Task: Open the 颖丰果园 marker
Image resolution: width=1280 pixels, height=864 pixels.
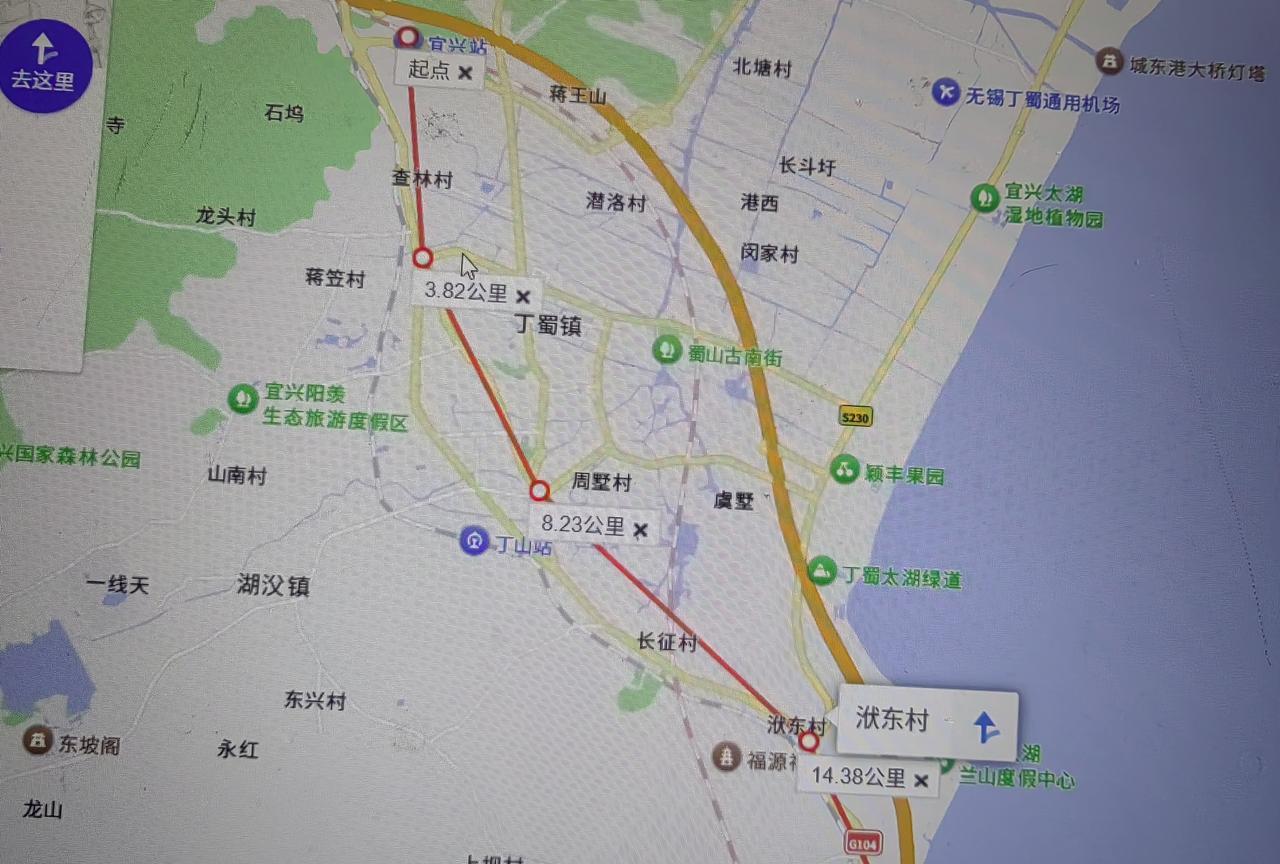Action: pyautogui.click(x=845, y=469)
